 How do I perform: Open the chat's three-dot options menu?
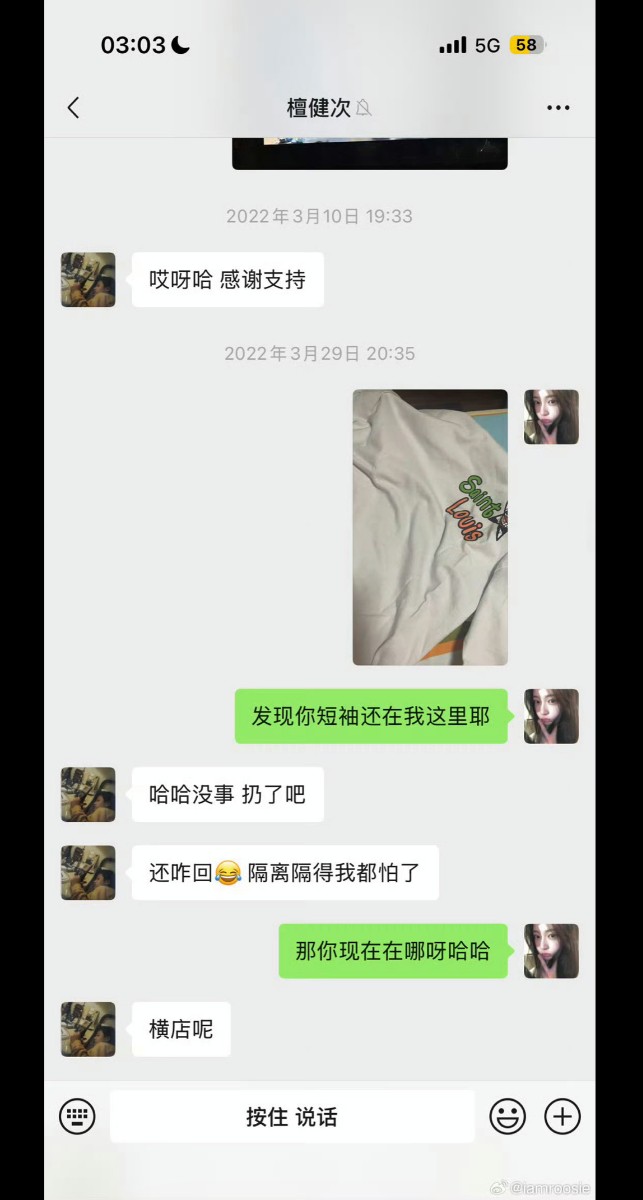click(x=558, y=108)
